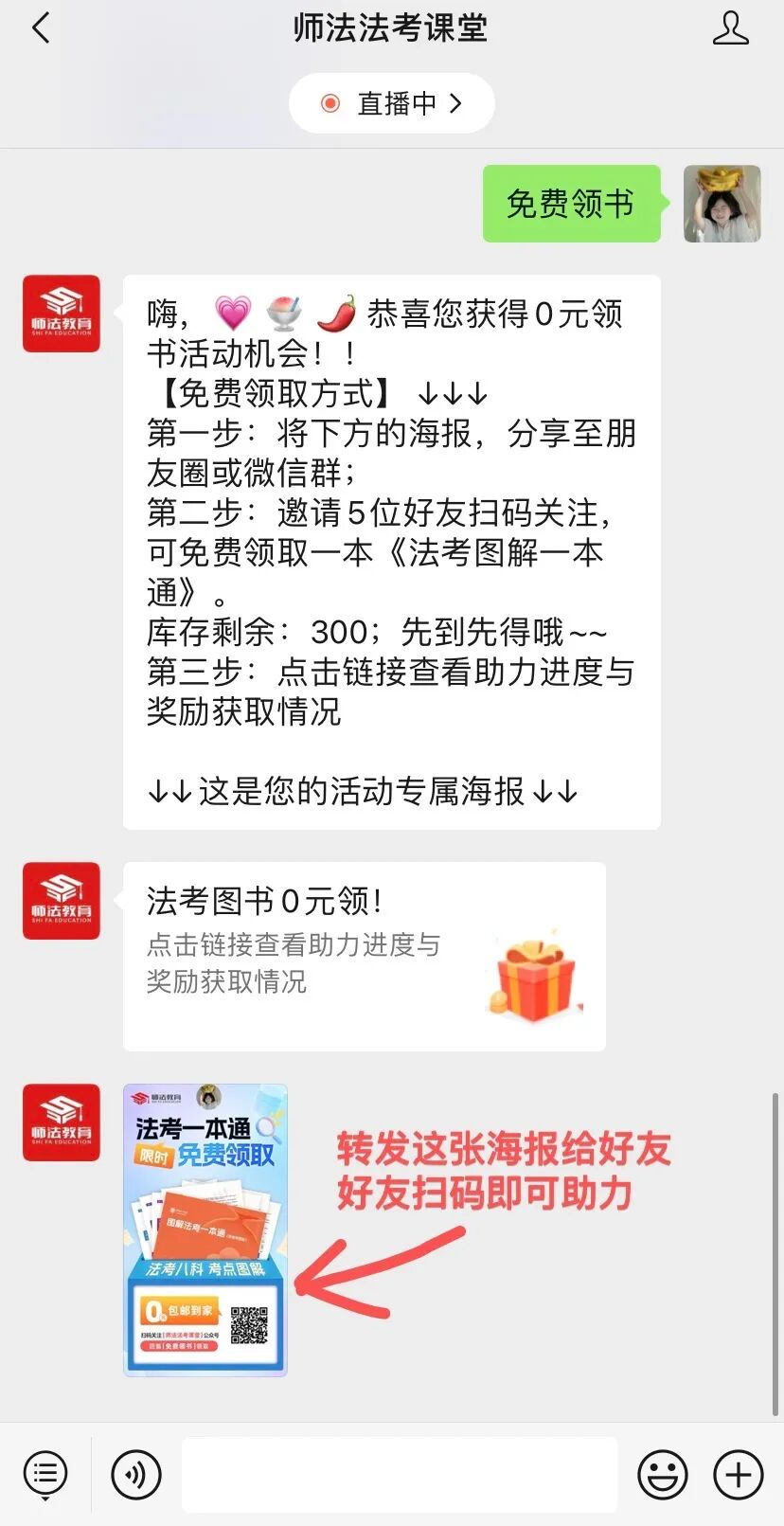Image resolution: width=784 pixels, height=1526 pixels.
Task: Open my own avatar beside 免费领书
Action: click(x=722, y=204)
